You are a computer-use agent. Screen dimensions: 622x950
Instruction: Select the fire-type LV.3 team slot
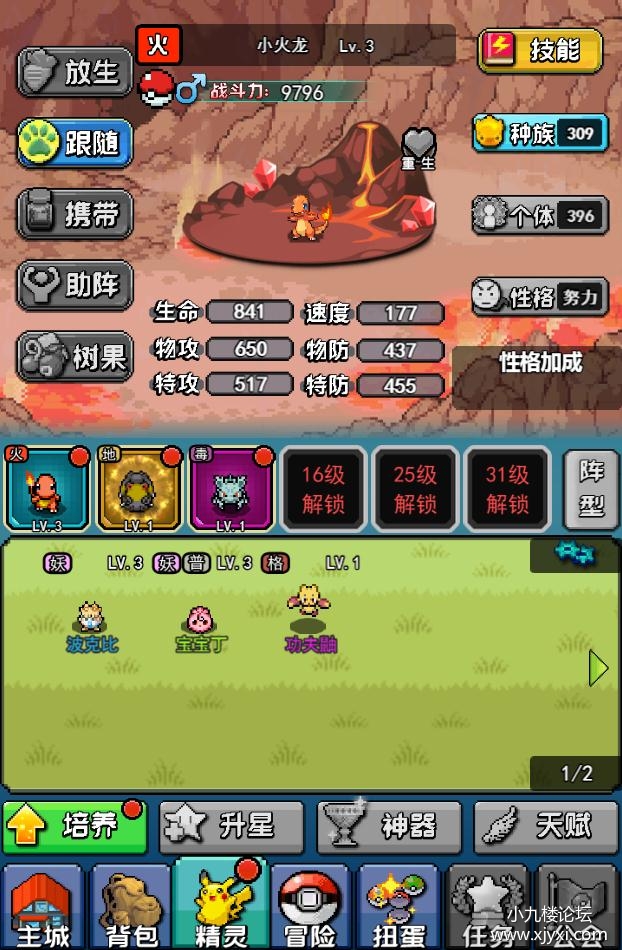pos(47,488)
